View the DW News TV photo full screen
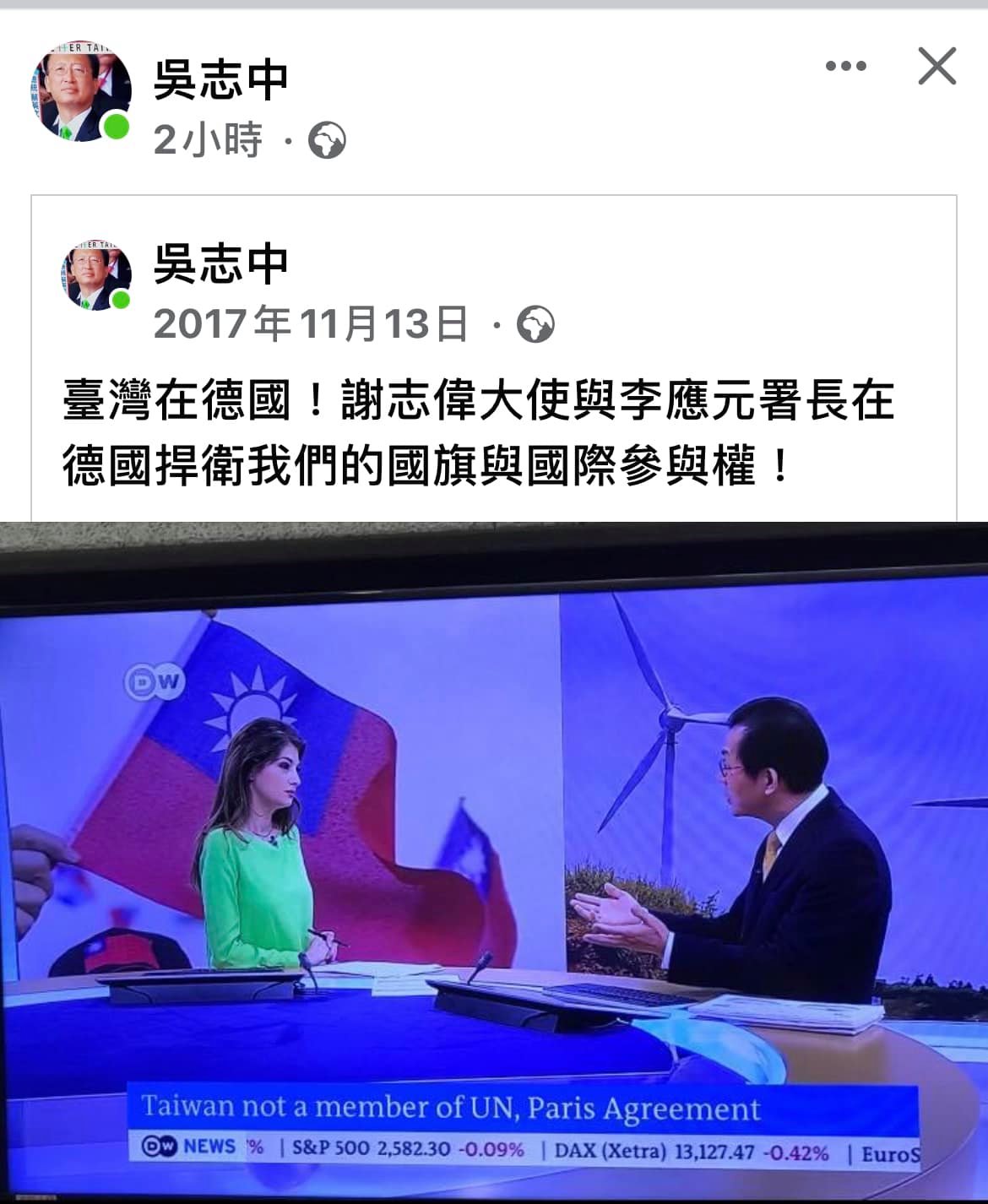This screenshot has width=988, height=1204. 494,861
